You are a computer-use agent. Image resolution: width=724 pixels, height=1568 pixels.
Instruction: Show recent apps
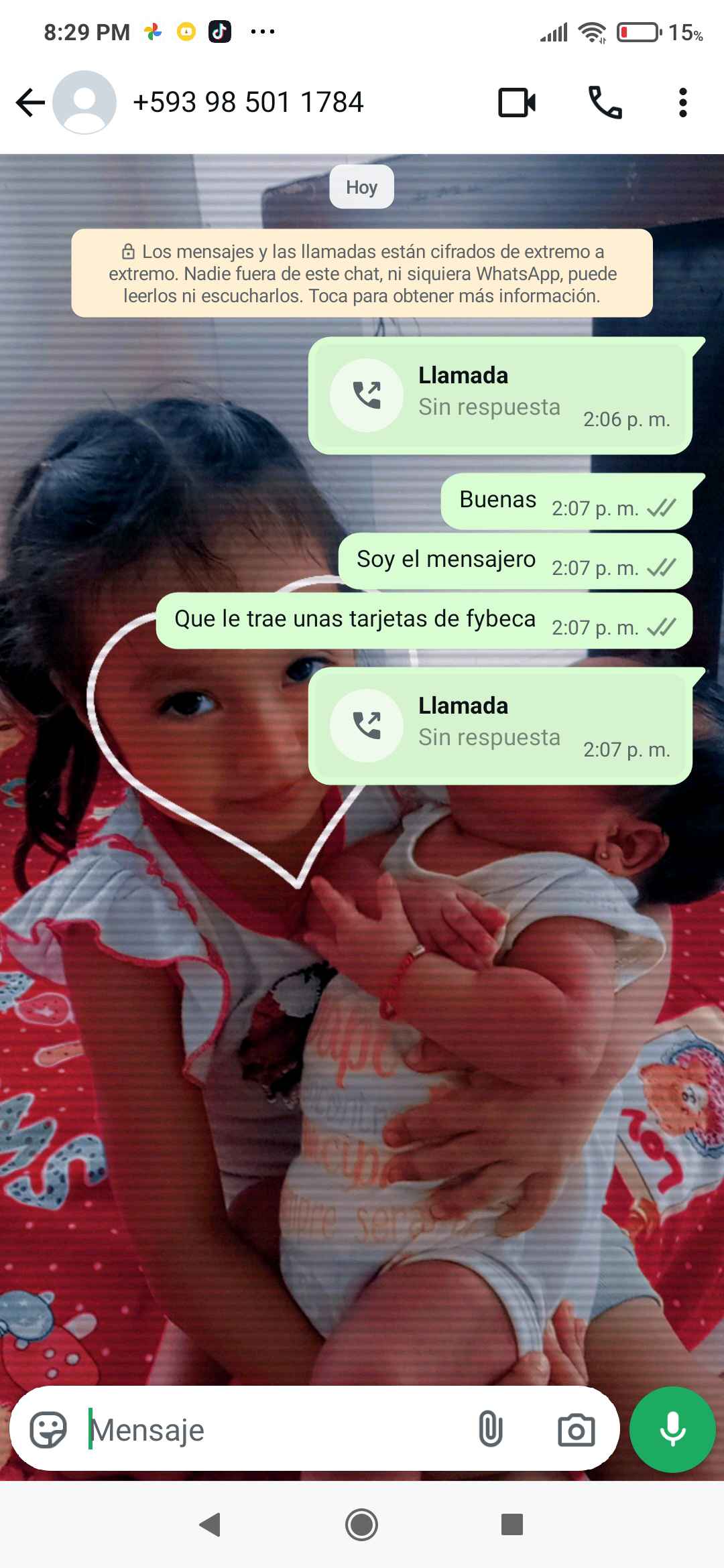(511, 1525)
